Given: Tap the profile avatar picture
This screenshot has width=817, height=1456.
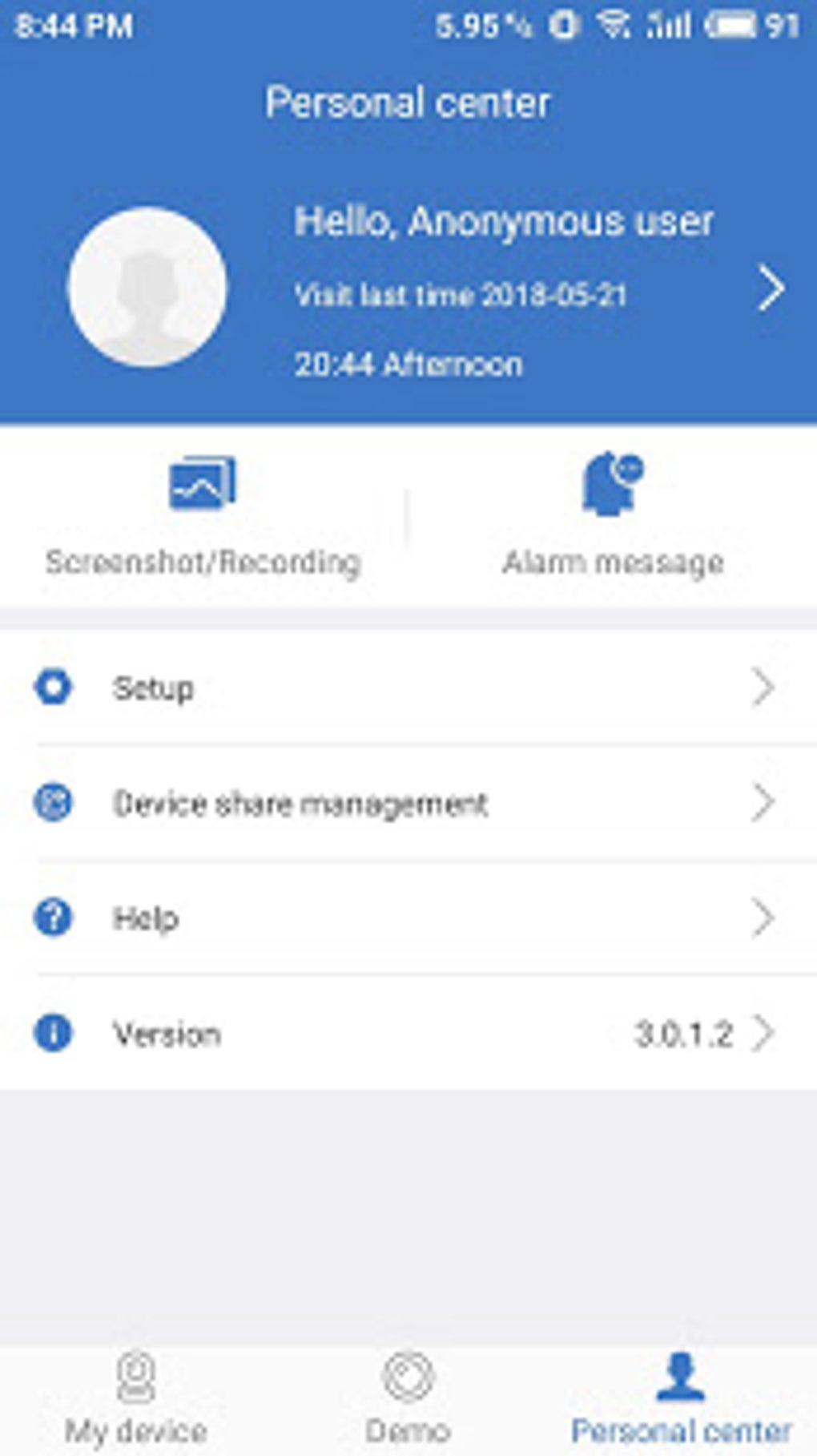Looking at the screenshot, I should (147, 287).
